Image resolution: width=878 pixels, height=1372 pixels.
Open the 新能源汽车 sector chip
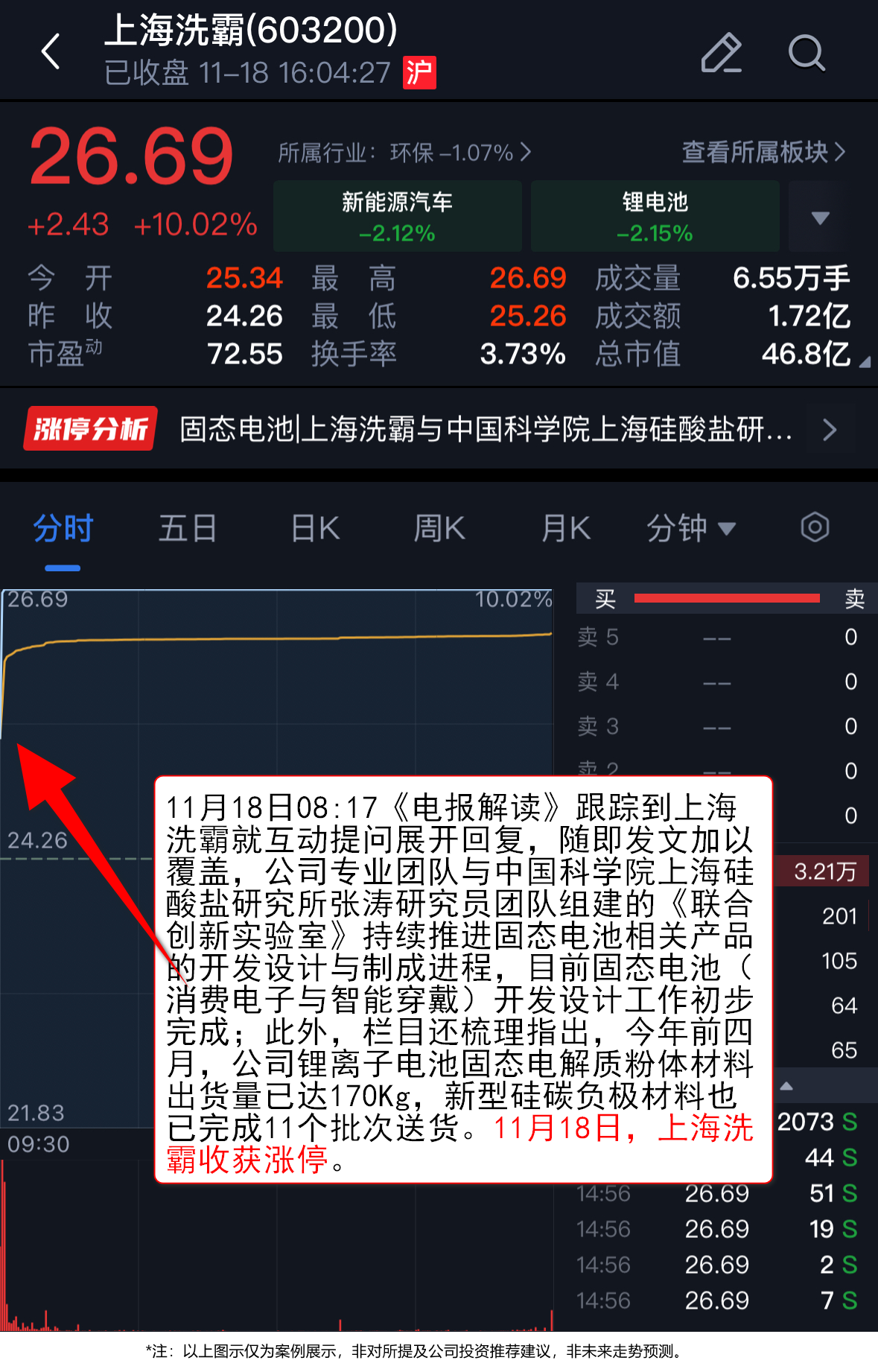[x=397, y=216]
